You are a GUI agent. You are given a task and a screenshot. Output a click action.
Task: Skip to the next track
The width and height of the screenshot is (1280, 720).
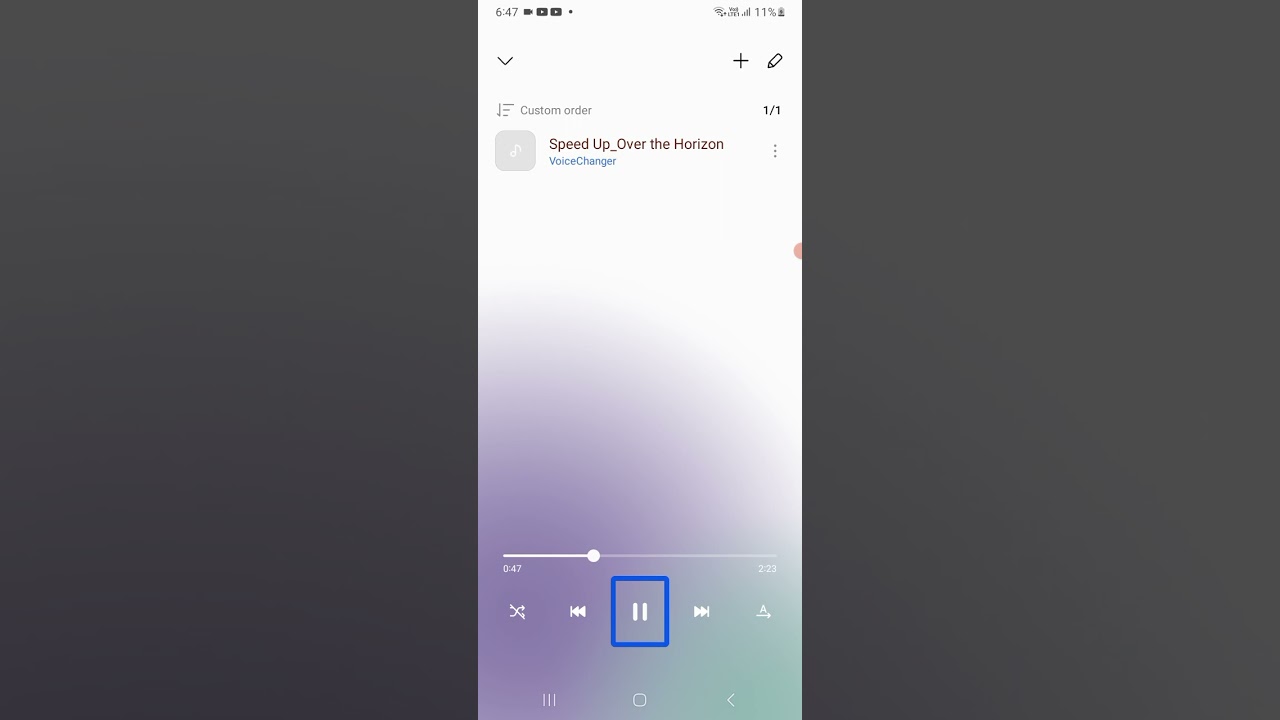[702, 612]
